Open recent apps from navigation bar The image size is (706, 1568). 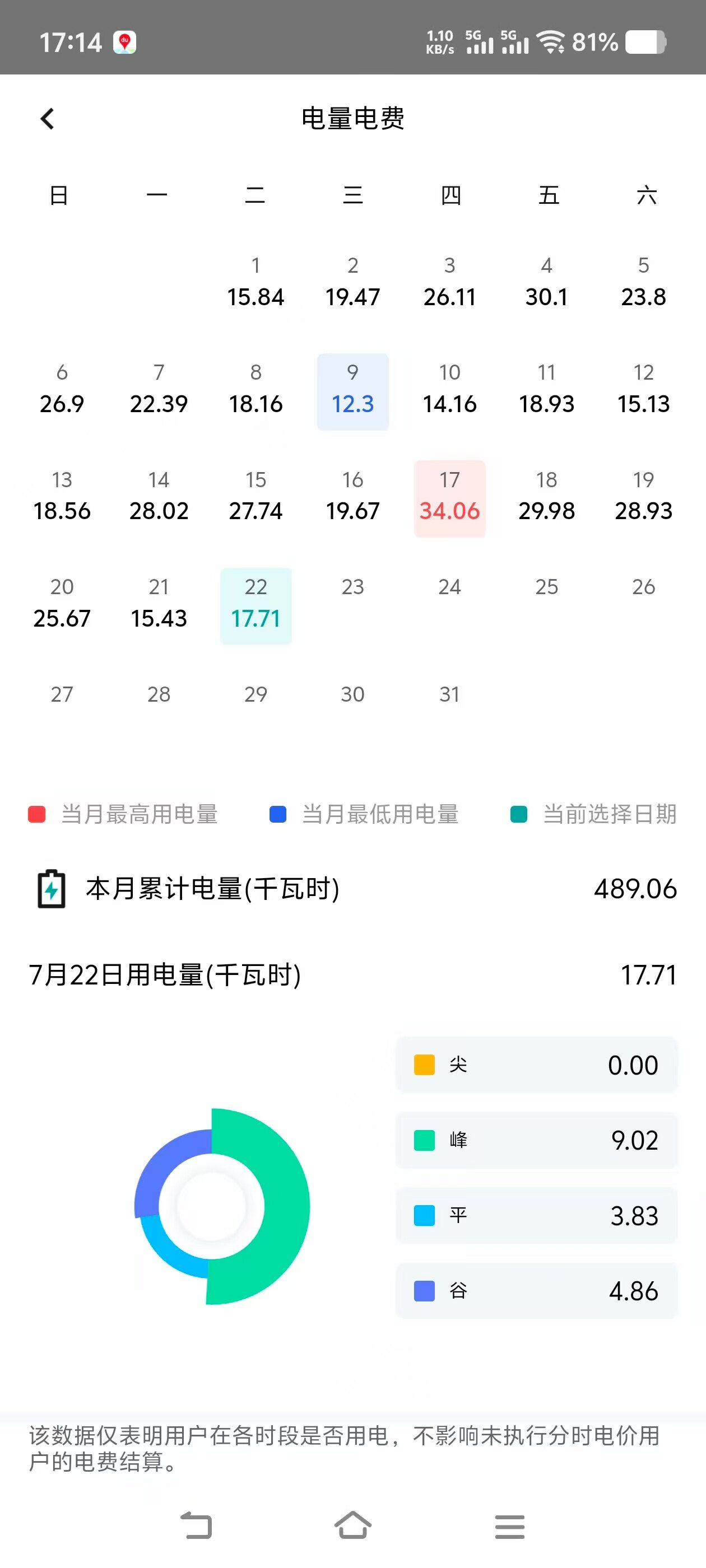(509, 1525)
